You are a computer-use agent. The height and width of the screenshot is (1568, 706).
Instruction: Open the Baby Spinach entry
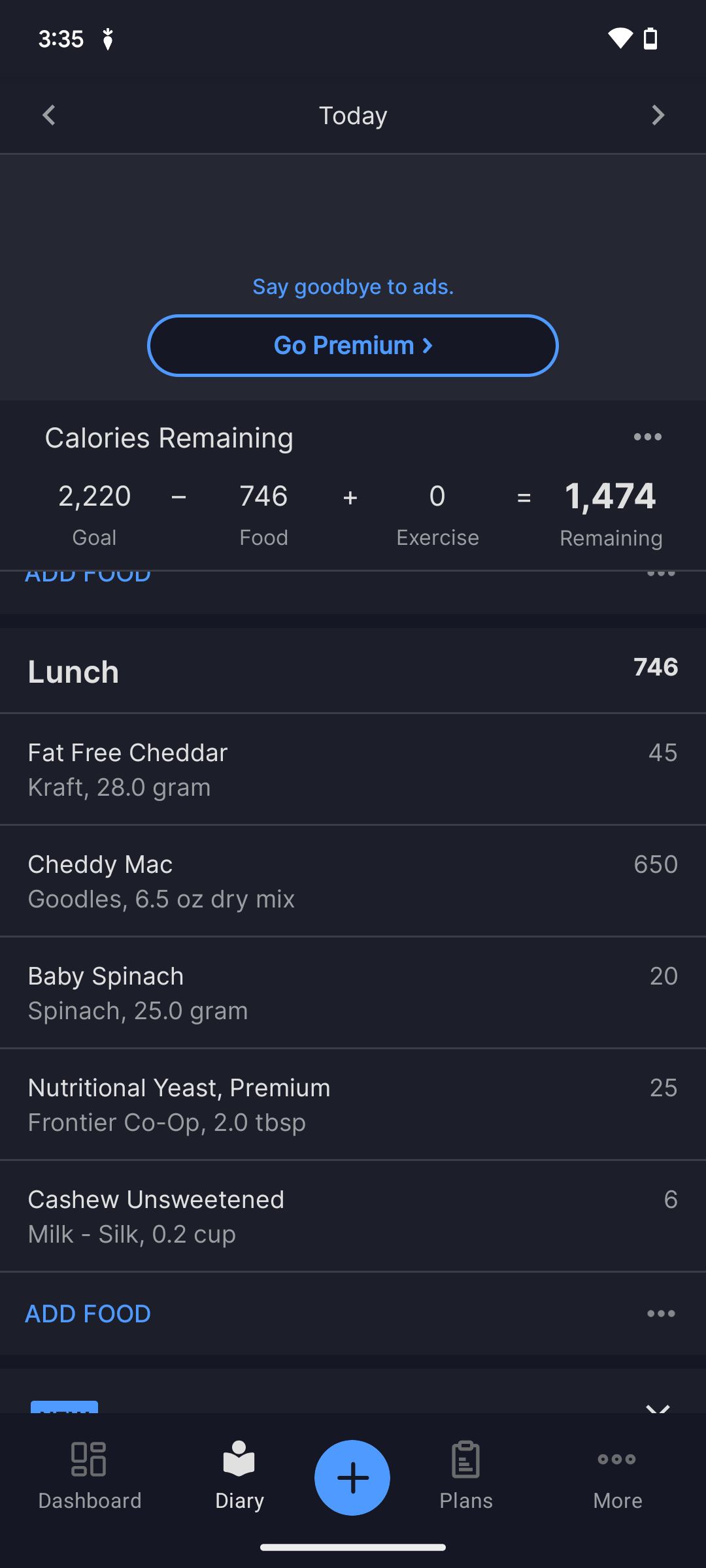[353, 993]
